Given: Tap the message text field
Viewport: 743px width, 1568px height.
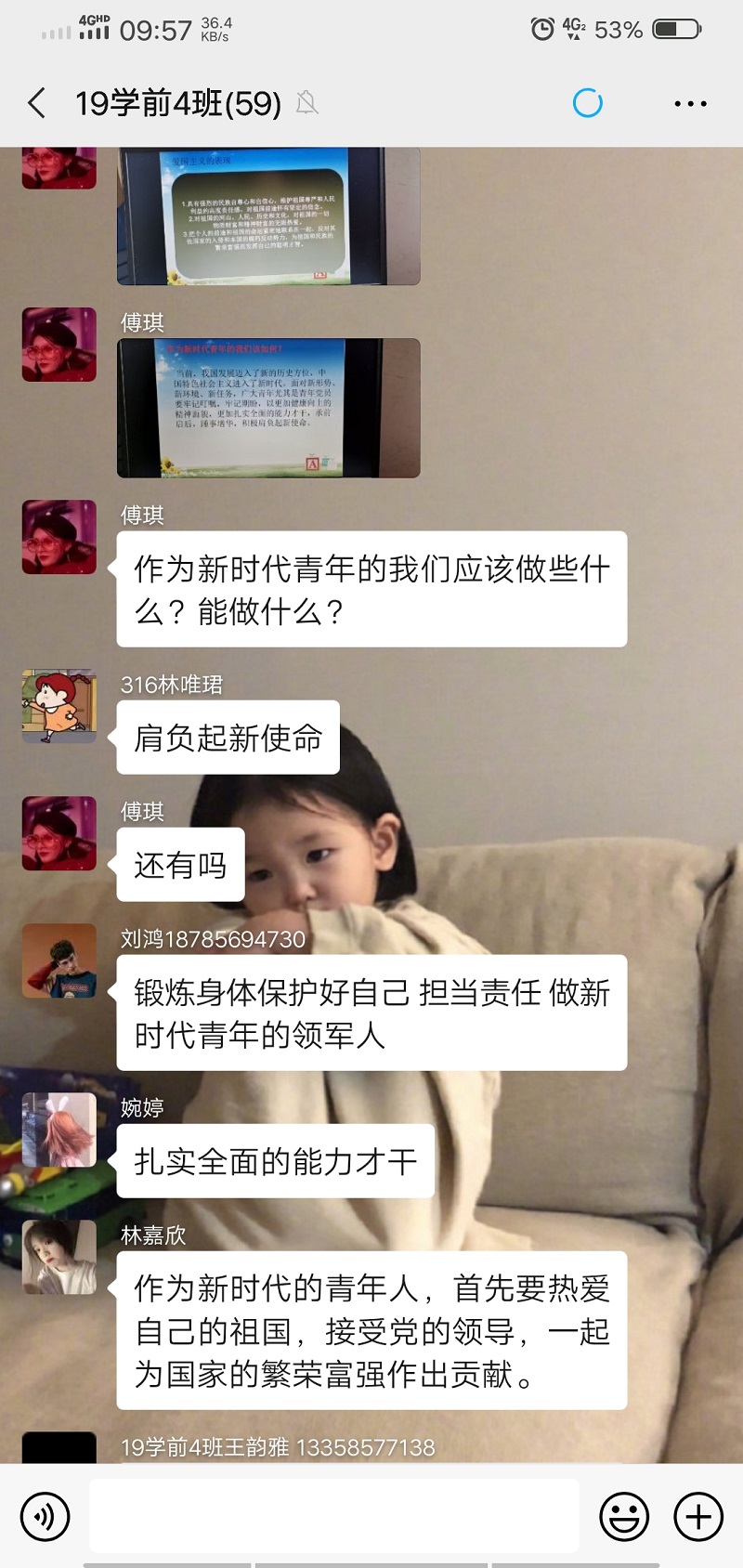Looking at the screenshot, I should tap(334, 1515).
